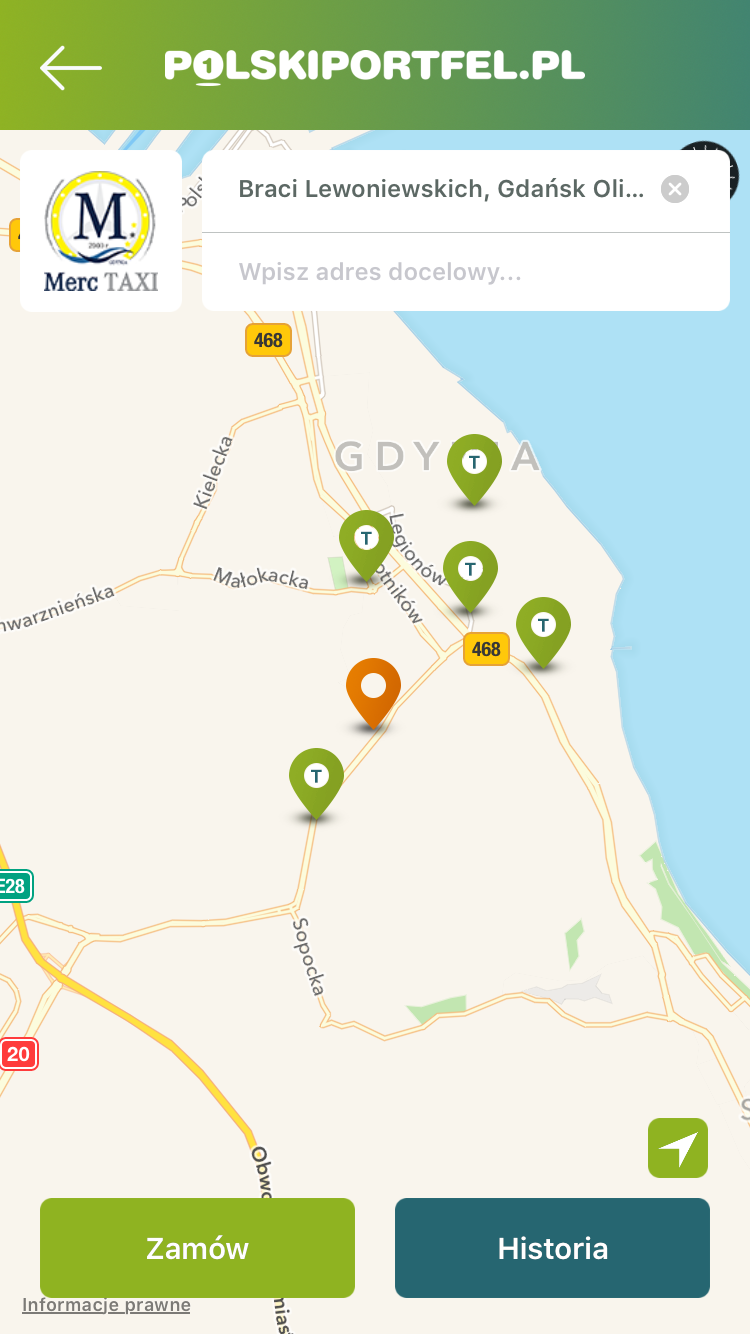
Task: Order a taxi with Zamów
Action: coord(197,1248)
